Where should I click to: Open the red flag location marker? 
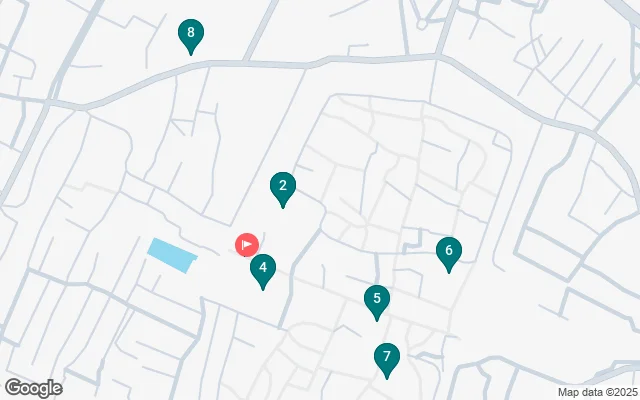246,244
